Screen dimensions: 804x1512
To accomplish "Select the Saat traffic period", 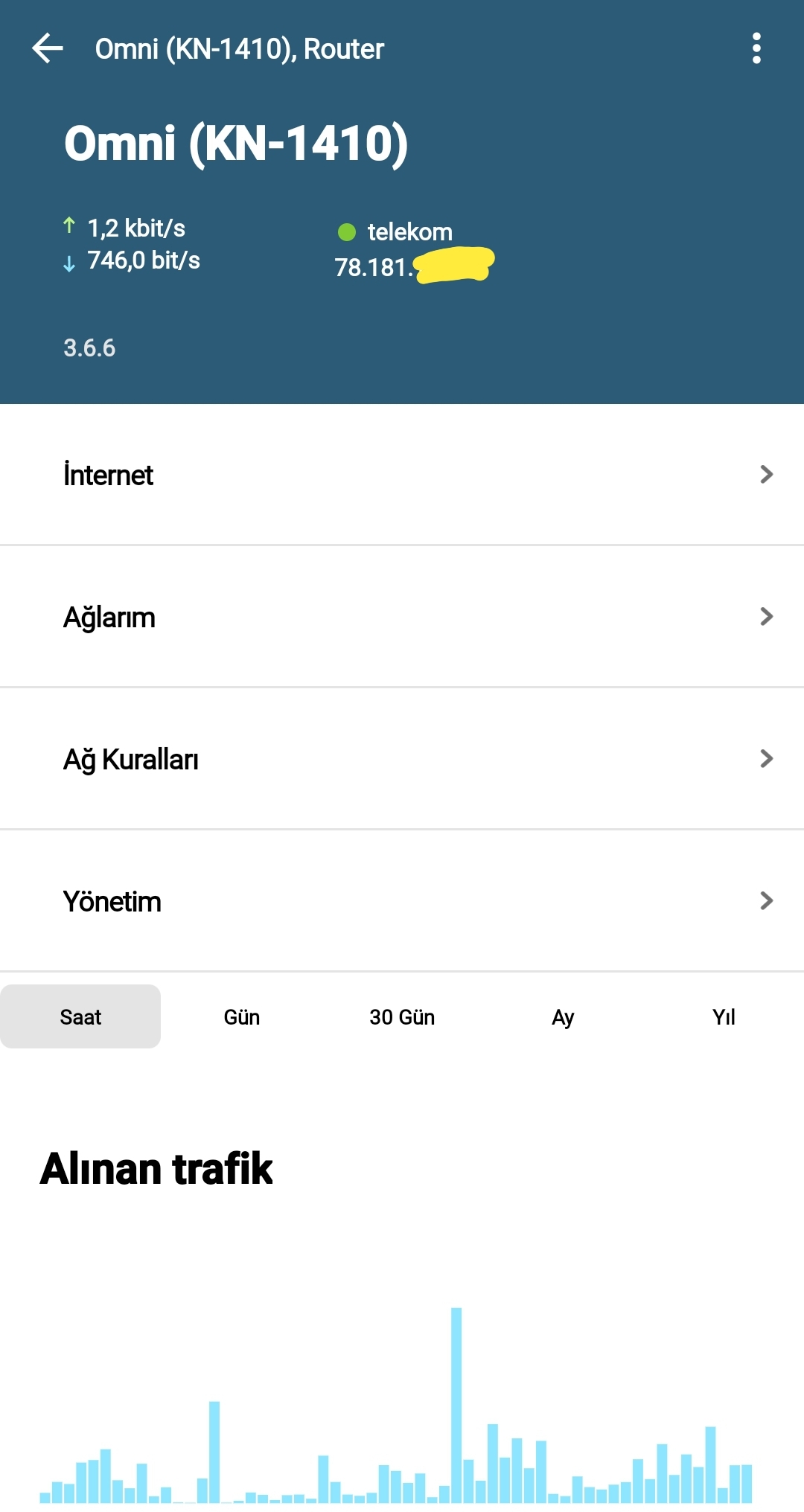I will [x=80, y=1016].
